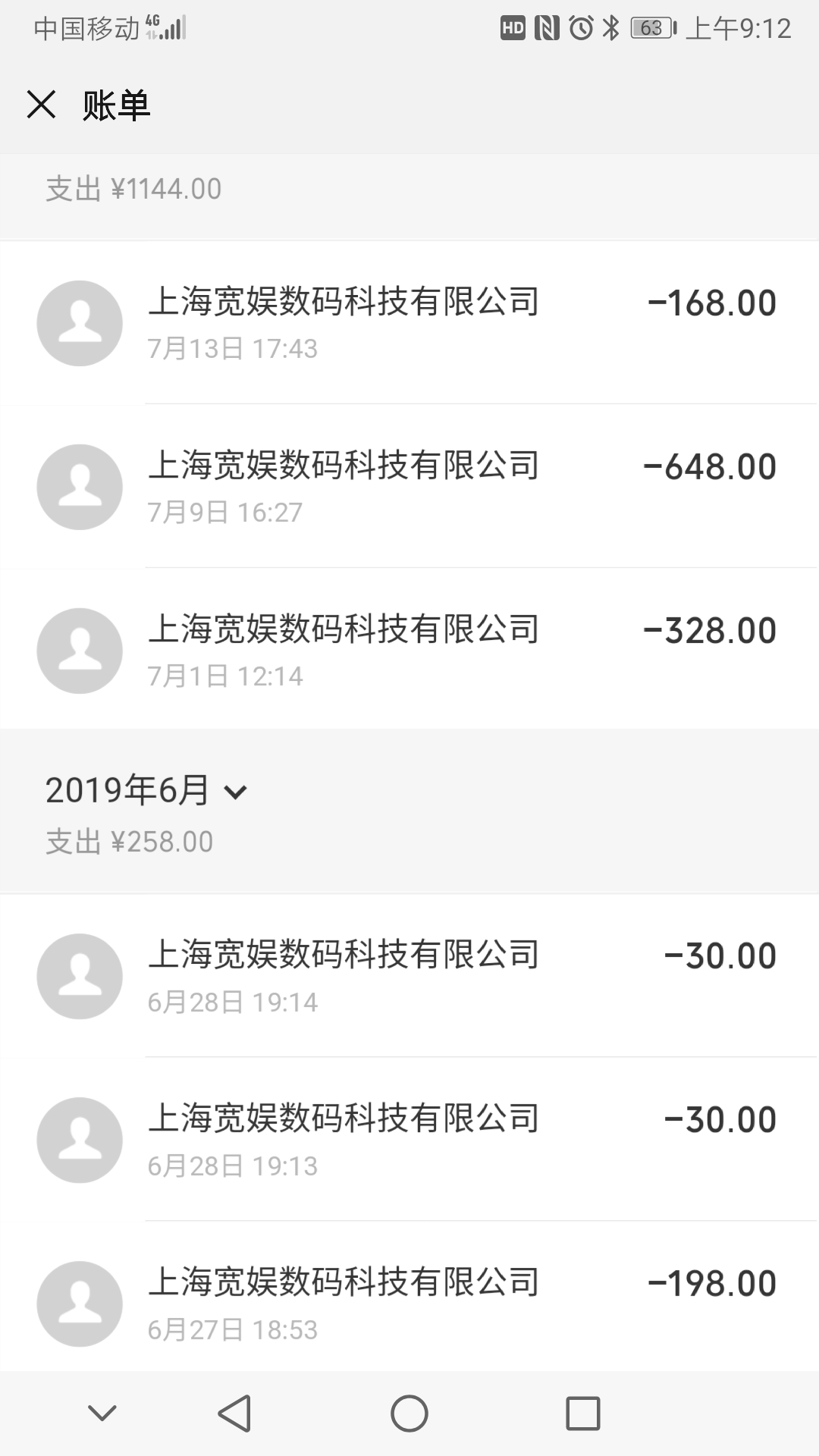Tap the system back button
The image size is (819, 1456).
[234, 1414]
